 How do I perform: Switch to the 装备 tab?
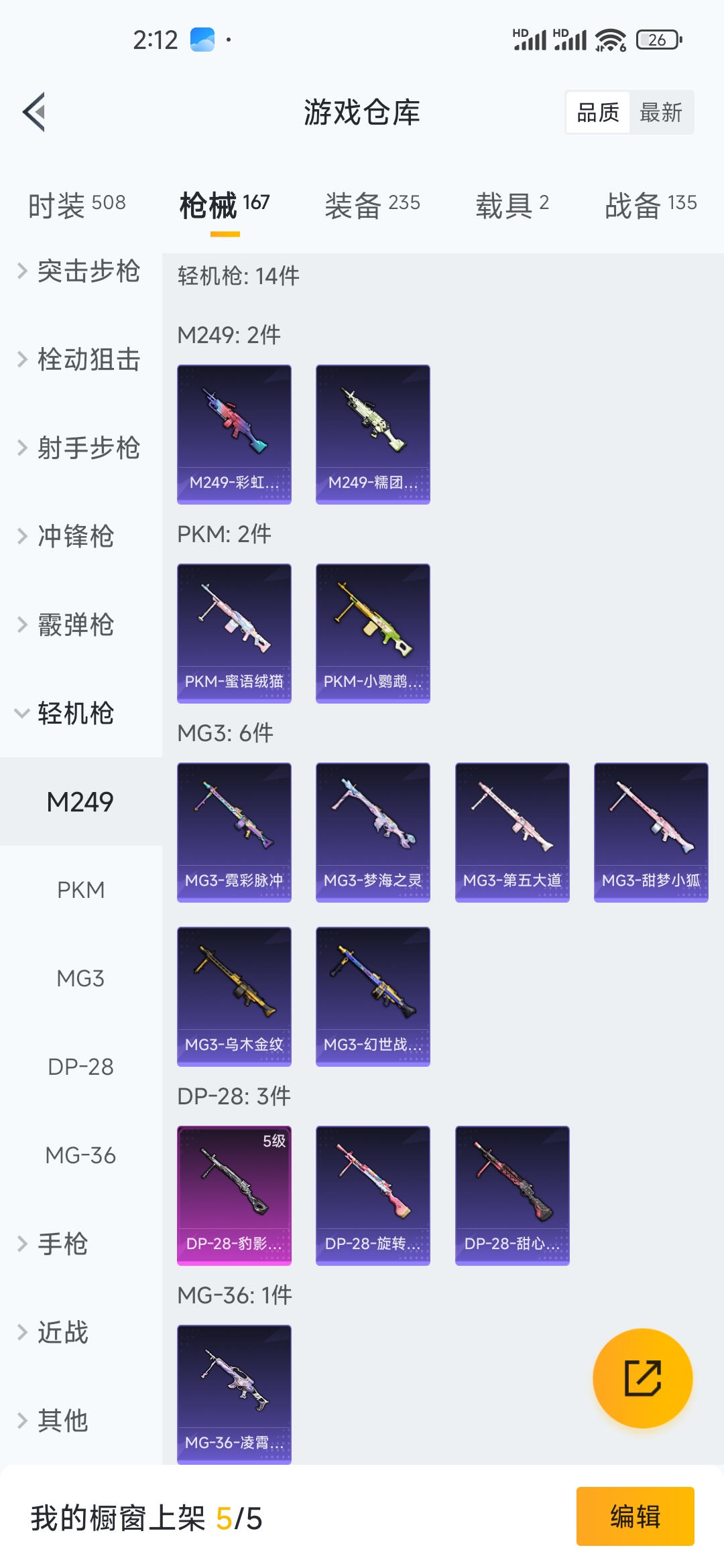pos(372,204)
